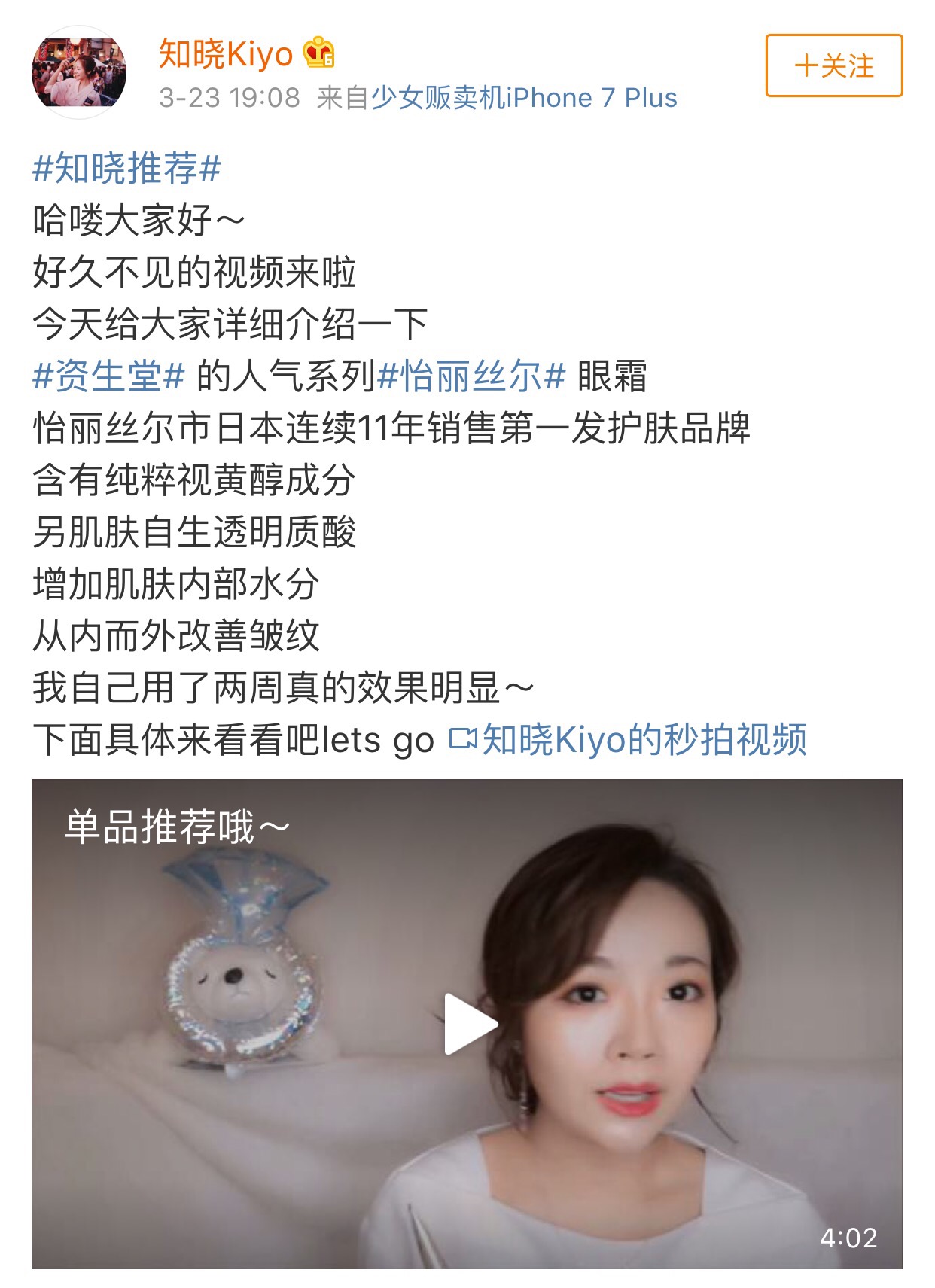Open the 知晓Kiyo username link
Screen dimensions: 935x1288
pyautogui.click(x=225, y=54)
